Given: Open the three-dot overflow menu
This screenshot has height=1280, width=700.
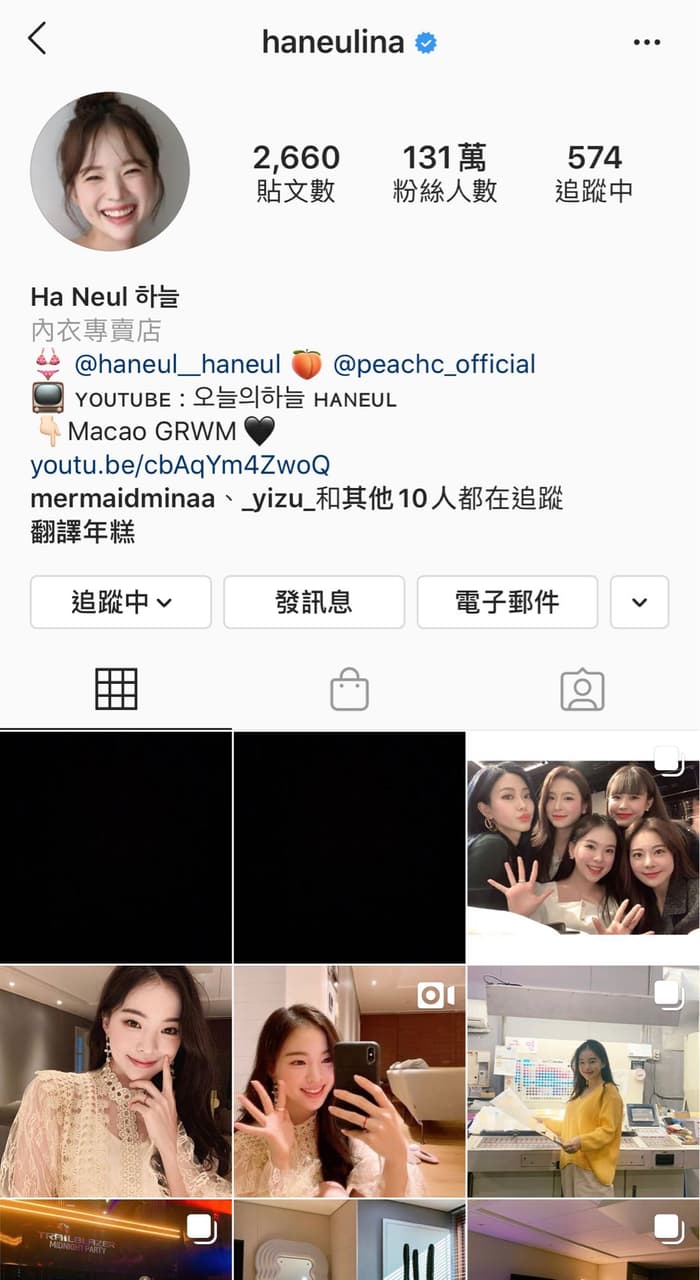Looking at the screenshot, I should [647, 43].
